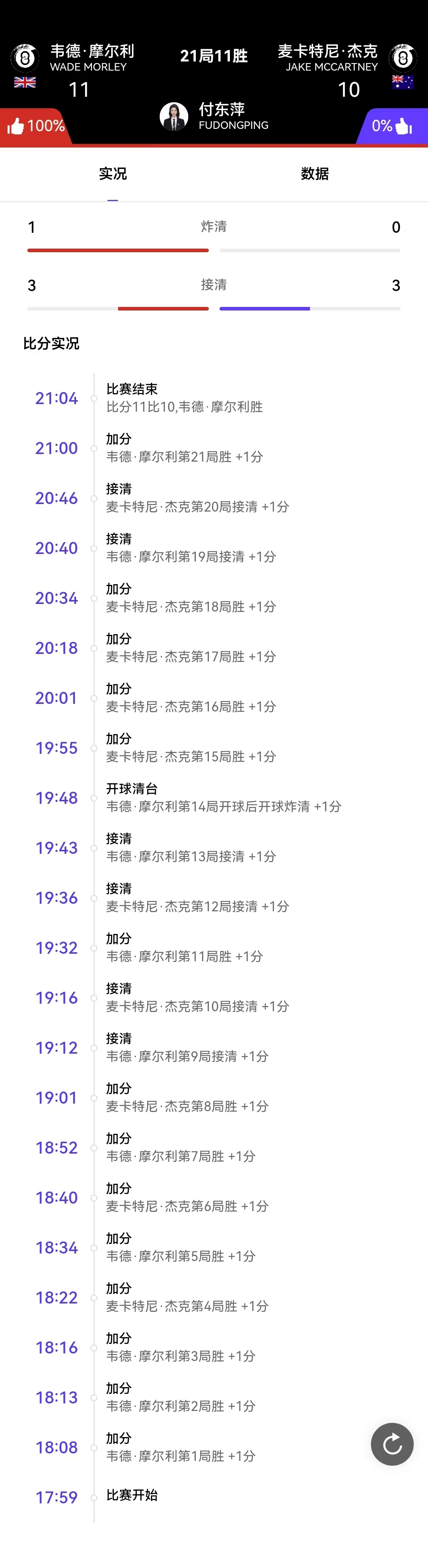Screen dimensions: 428x1568
Task: Like Wade Morley with the red thumbs-up
Action: tap(16, 126)
